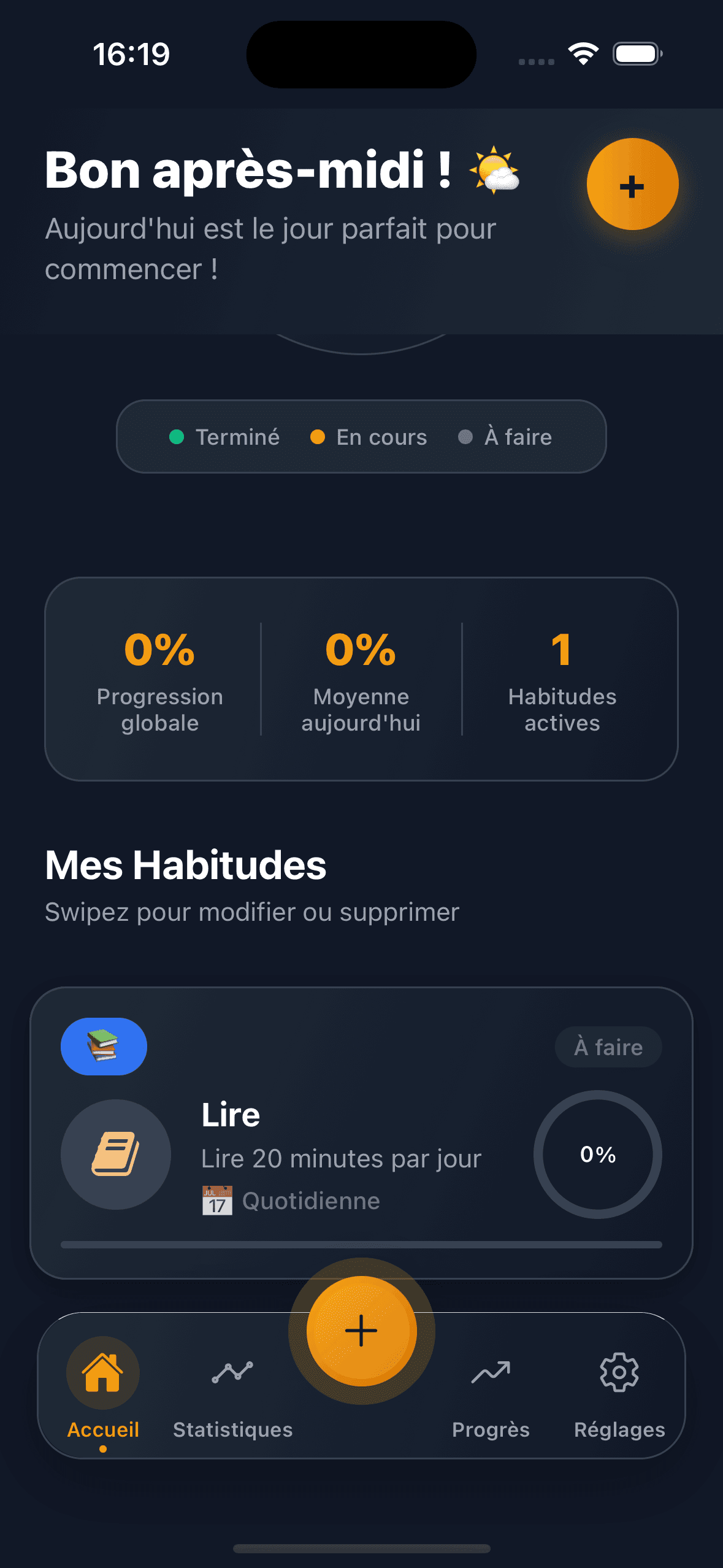723x1568 pixels.
Task: Tap the books emoji badge on the Lire card
Action: click(103, 1046)
